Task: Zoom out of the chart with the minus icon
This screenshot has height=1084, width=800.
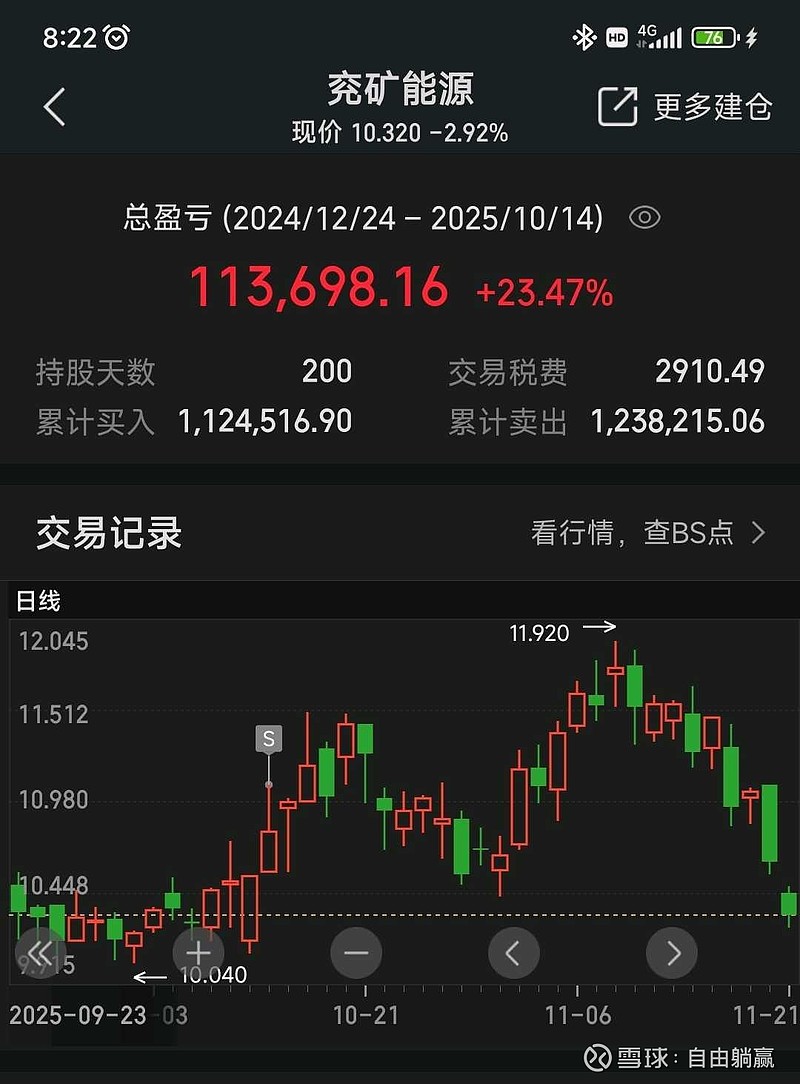Action: point(356,952)
